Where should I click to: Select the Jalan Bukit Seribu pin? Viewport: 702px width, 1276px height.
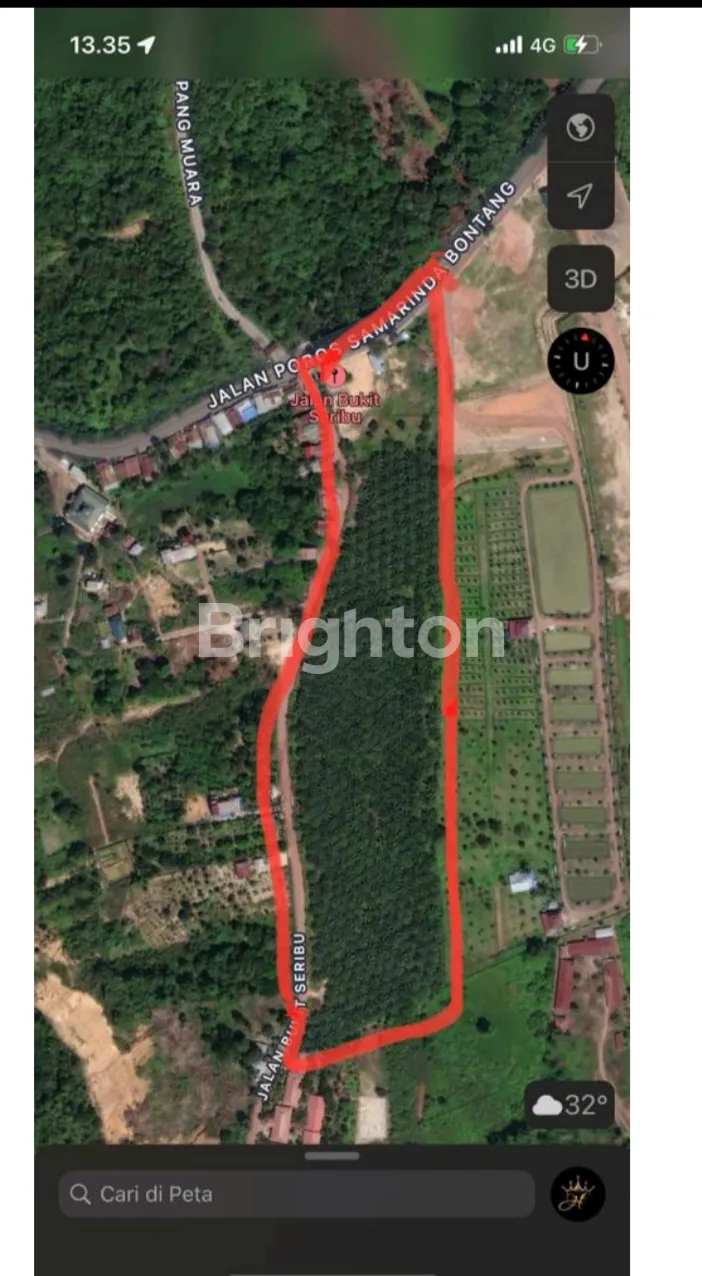click(333, 375)
